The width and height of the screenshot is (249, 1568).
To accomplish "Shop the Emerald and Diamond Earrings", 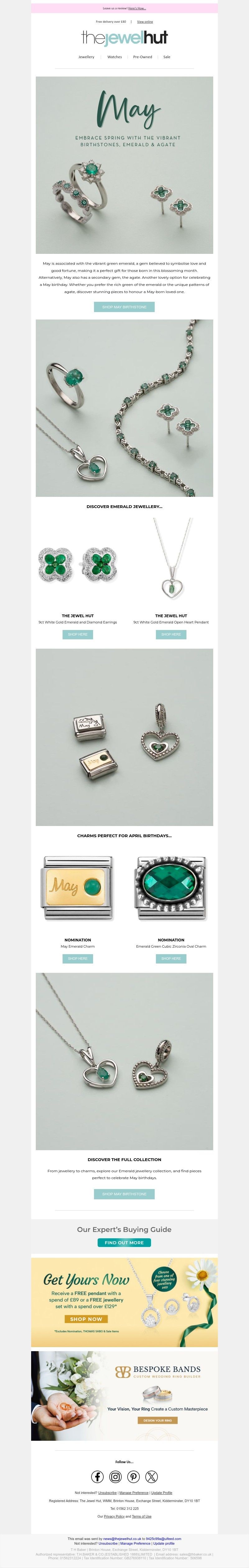I will pos(77,634).
